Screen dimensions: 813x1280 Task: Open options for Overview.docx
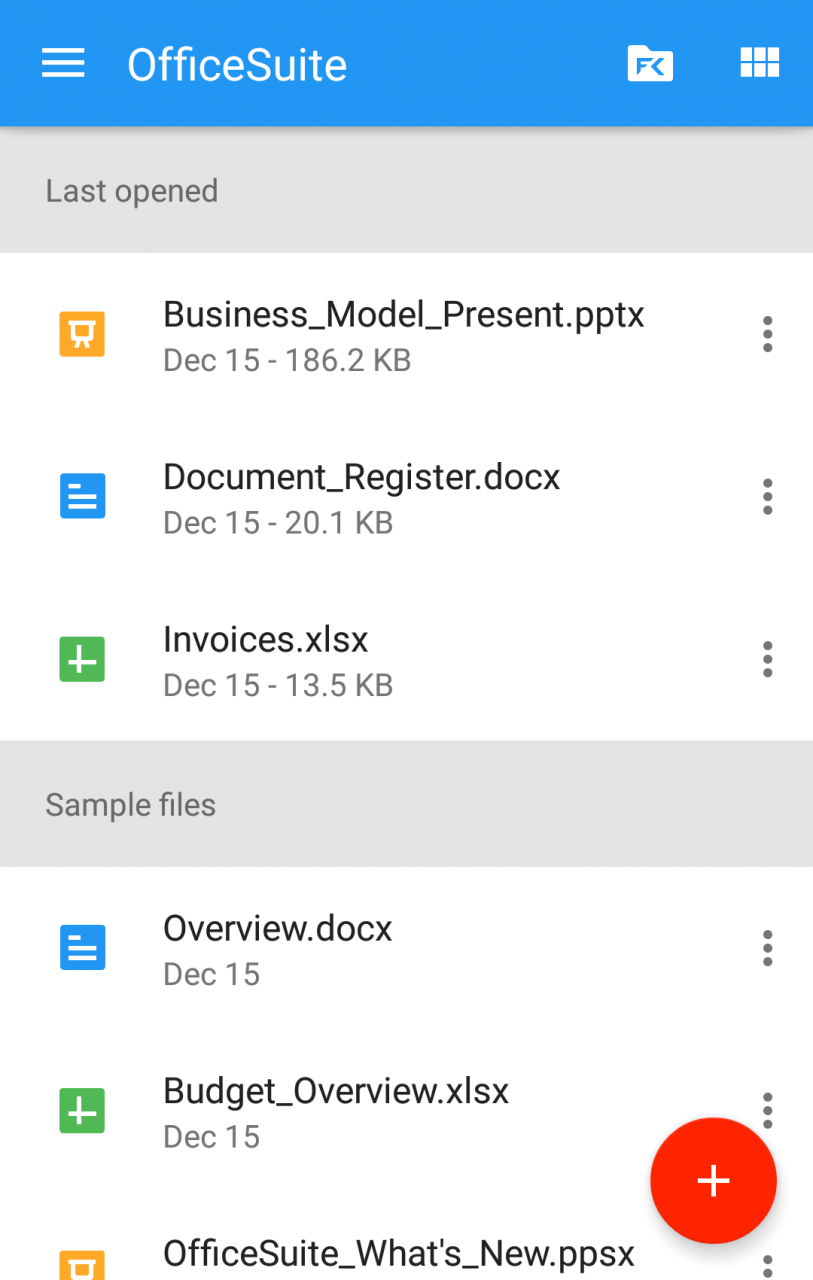[767, 948]
